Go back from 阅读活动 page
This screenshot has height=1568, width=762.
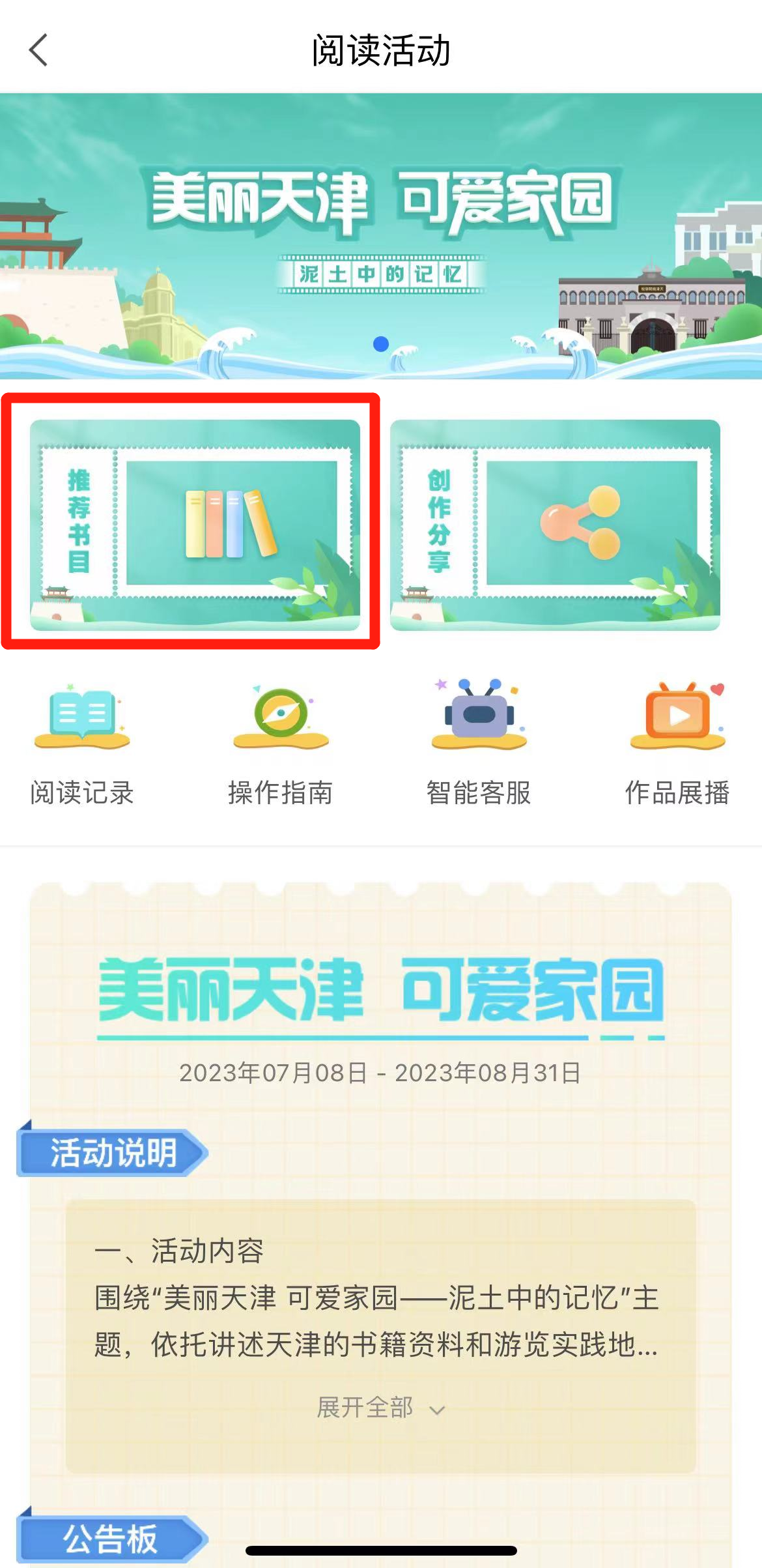39,50
